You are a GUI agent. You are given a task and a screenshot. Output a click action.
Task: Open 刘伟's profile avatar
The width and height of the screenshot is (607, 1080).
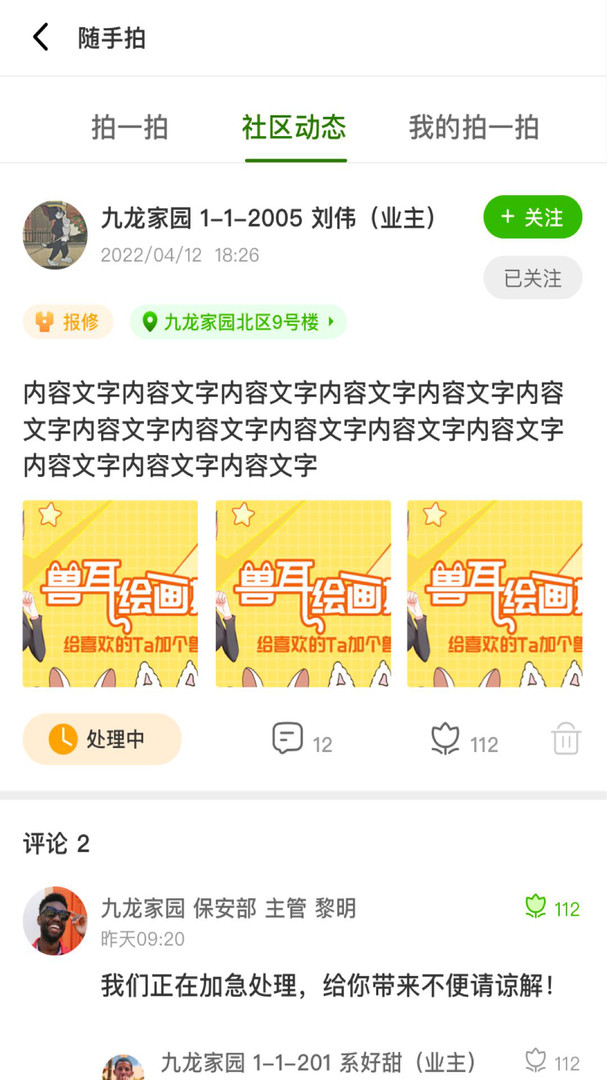(55, 235)
